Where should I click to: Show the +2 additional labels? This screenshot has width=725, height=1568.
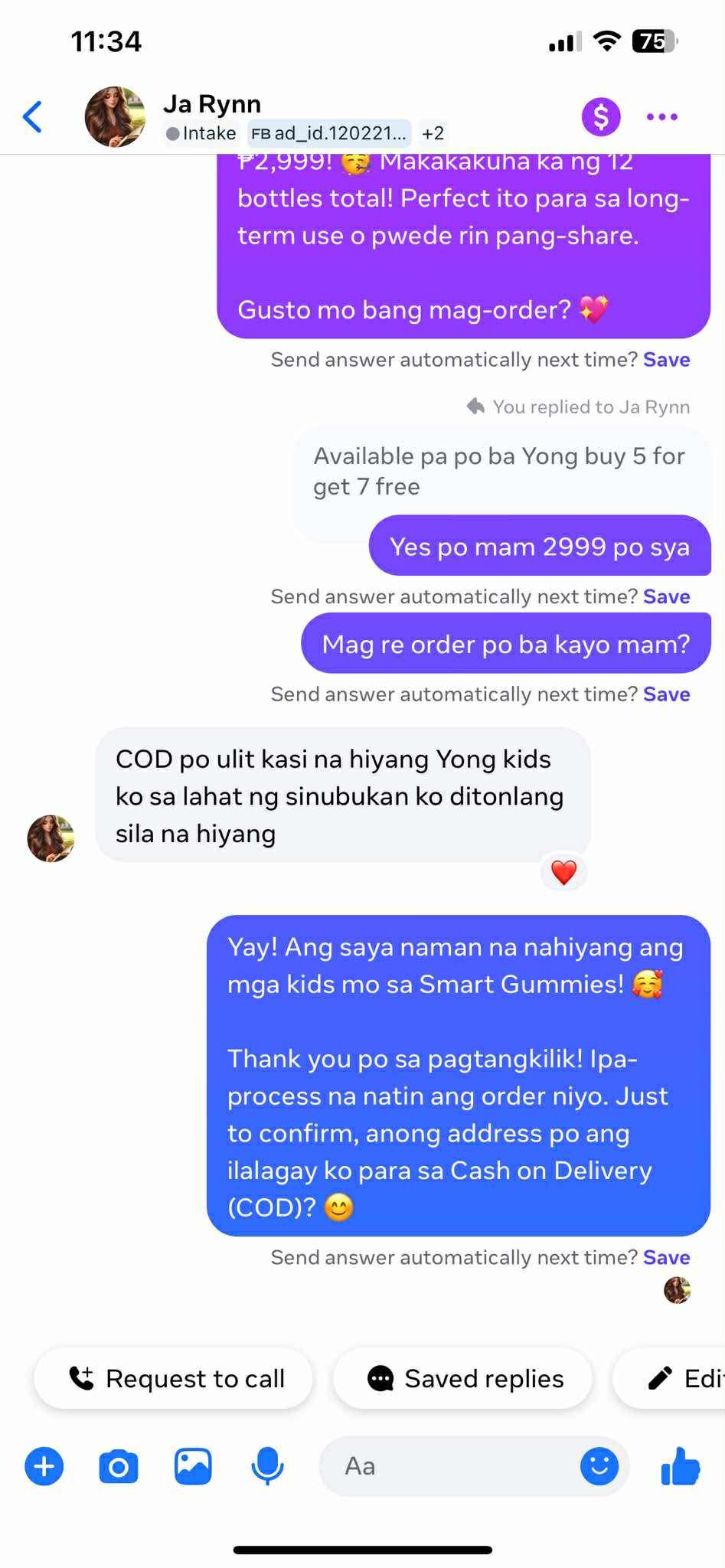coord(433,133)
